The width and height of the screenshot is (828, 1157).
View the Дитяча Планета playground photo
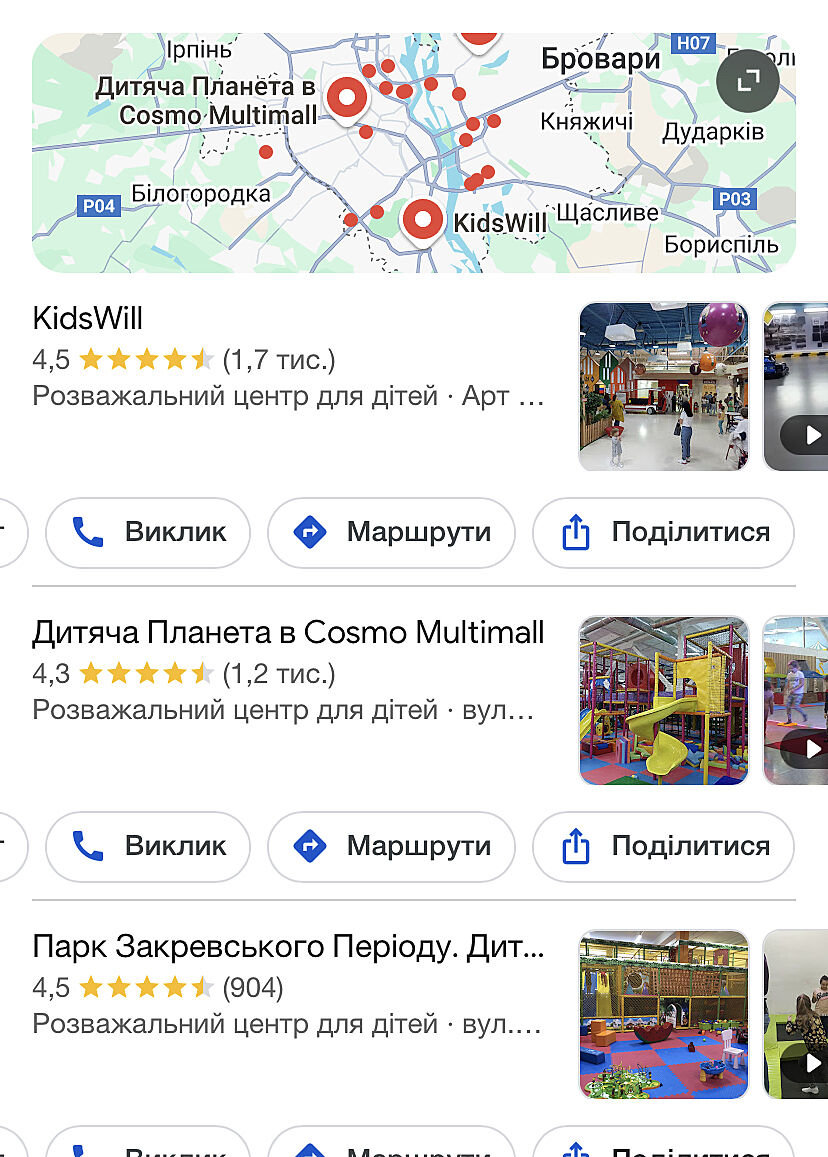coord(663,700)
